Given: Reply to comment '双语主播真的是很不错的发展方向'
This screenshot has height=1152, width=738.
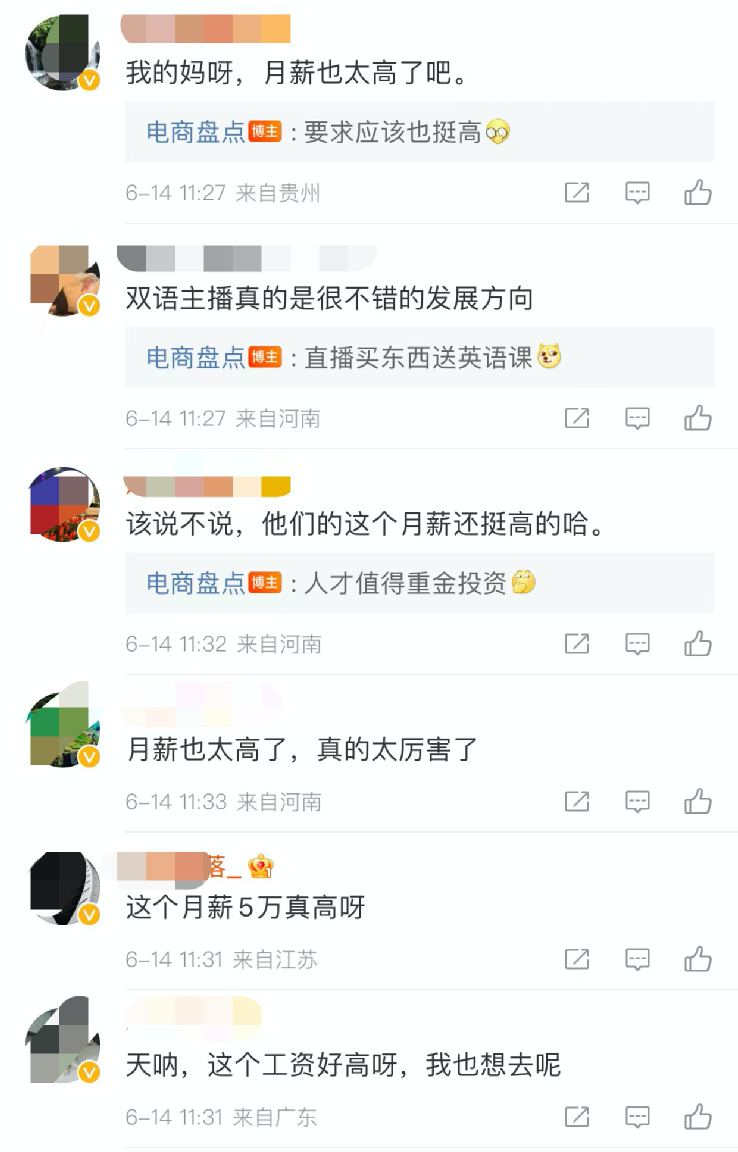Looking at the screenshot, I should (x=637, y=418).
